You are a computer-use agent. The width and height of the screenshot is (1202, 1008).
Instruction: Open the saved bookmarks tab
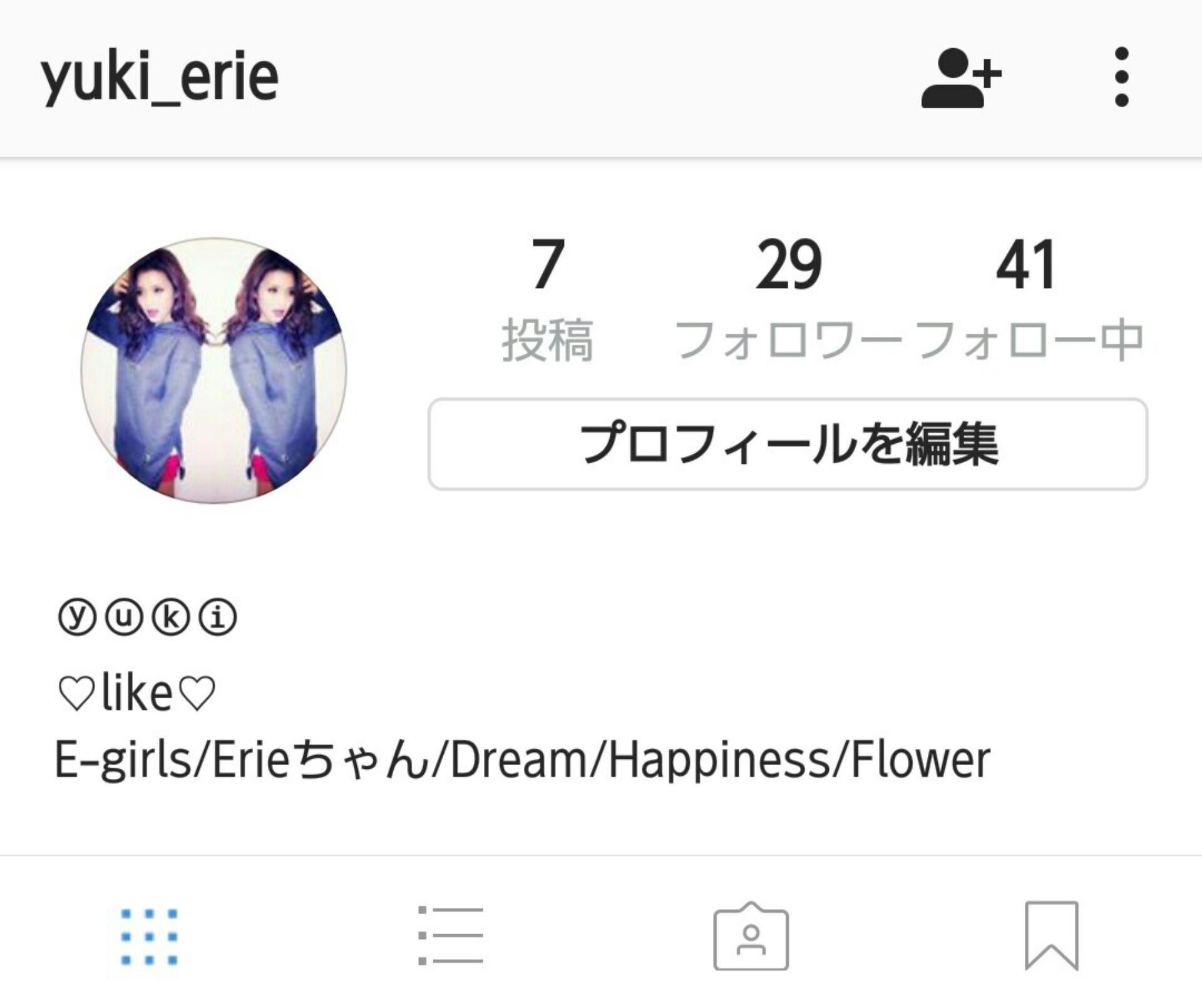(x=1051, y=937)
